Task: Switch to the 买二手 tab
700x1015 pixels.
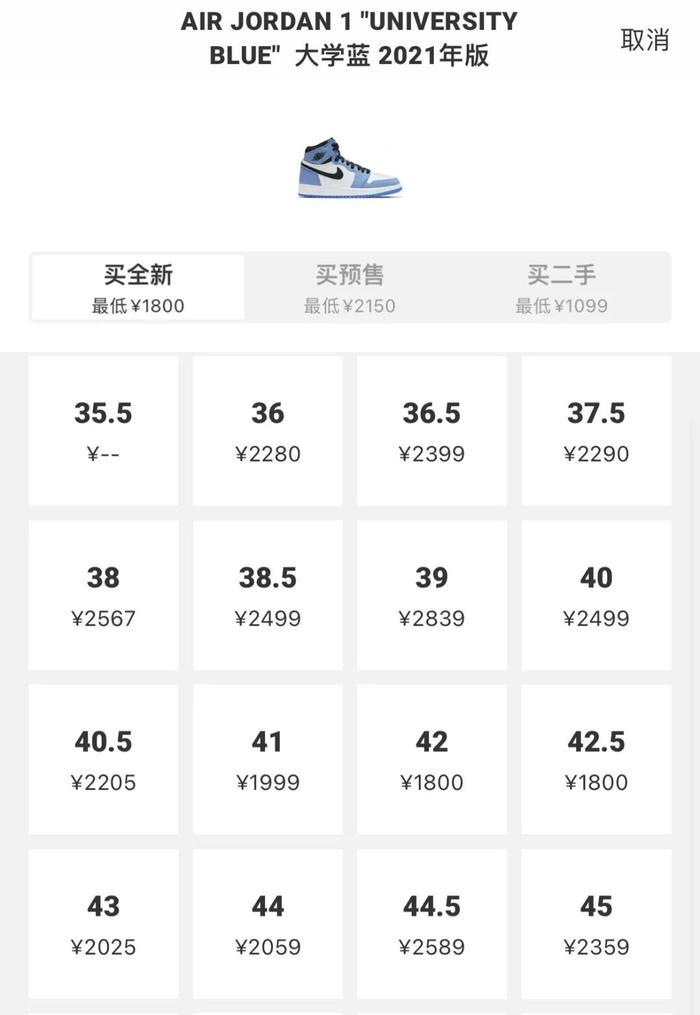Action: [561, 288]
